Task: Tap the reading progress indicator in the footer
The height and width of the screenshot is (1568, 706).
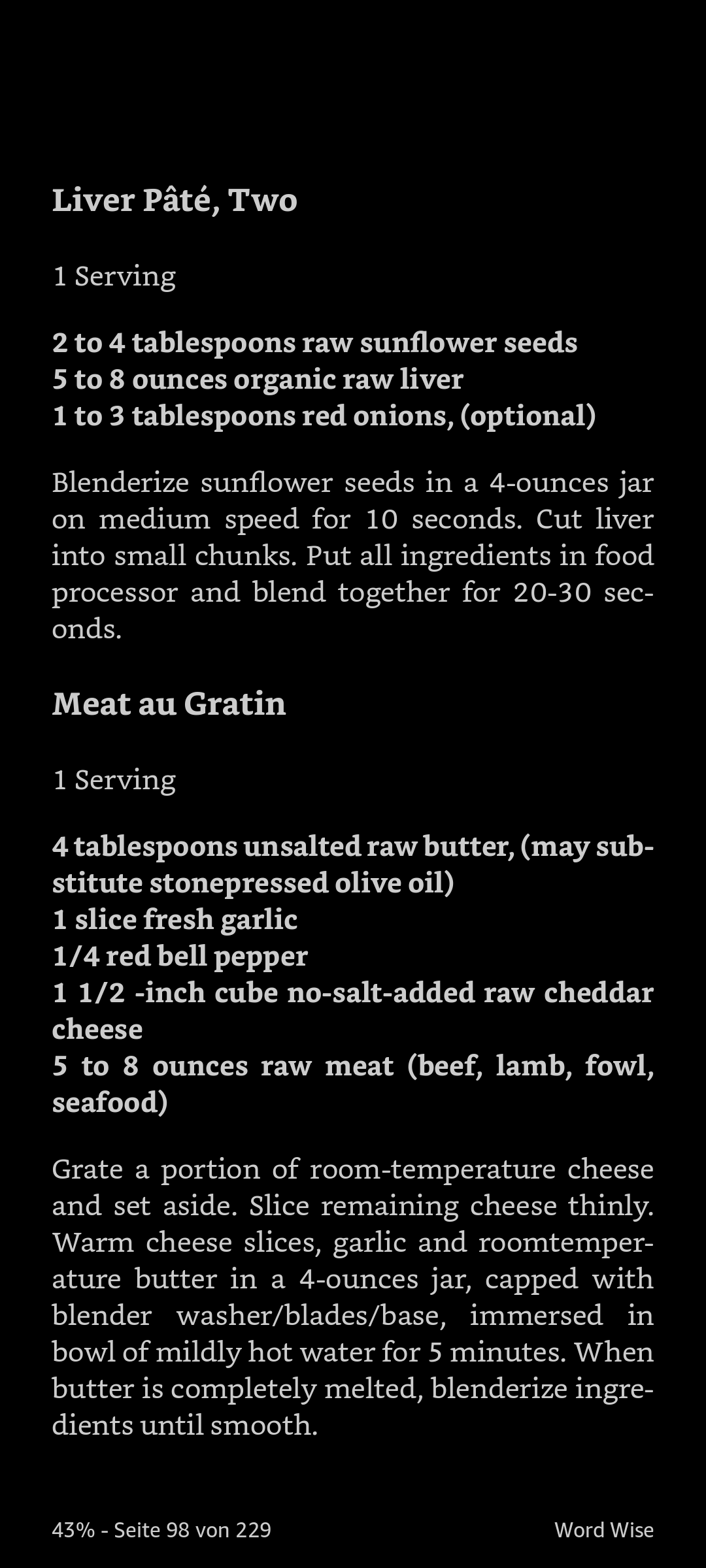Action: point(161,1529)
